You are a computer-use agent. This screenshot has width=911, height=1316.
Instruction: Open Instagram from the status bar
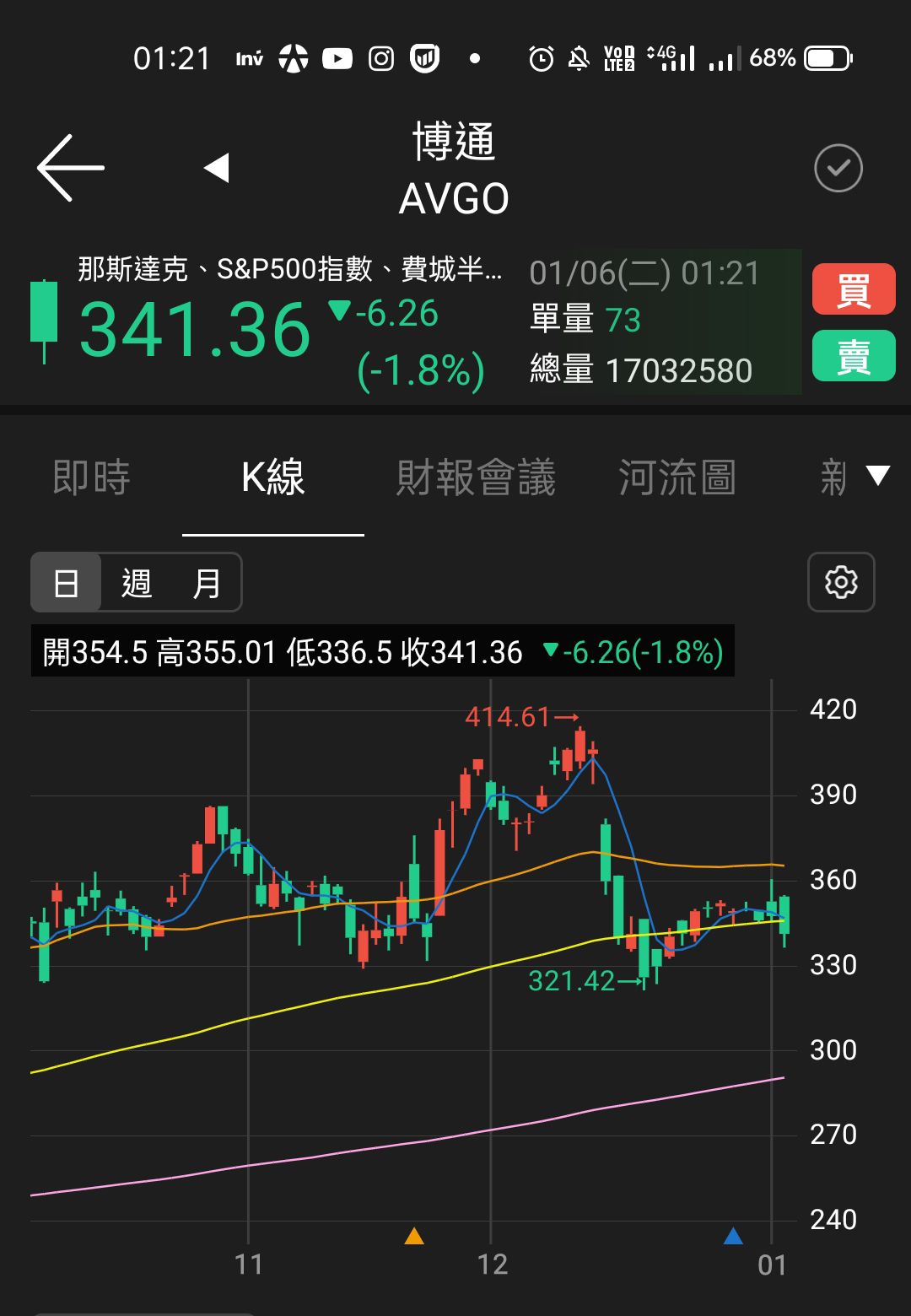click(381, 57)
